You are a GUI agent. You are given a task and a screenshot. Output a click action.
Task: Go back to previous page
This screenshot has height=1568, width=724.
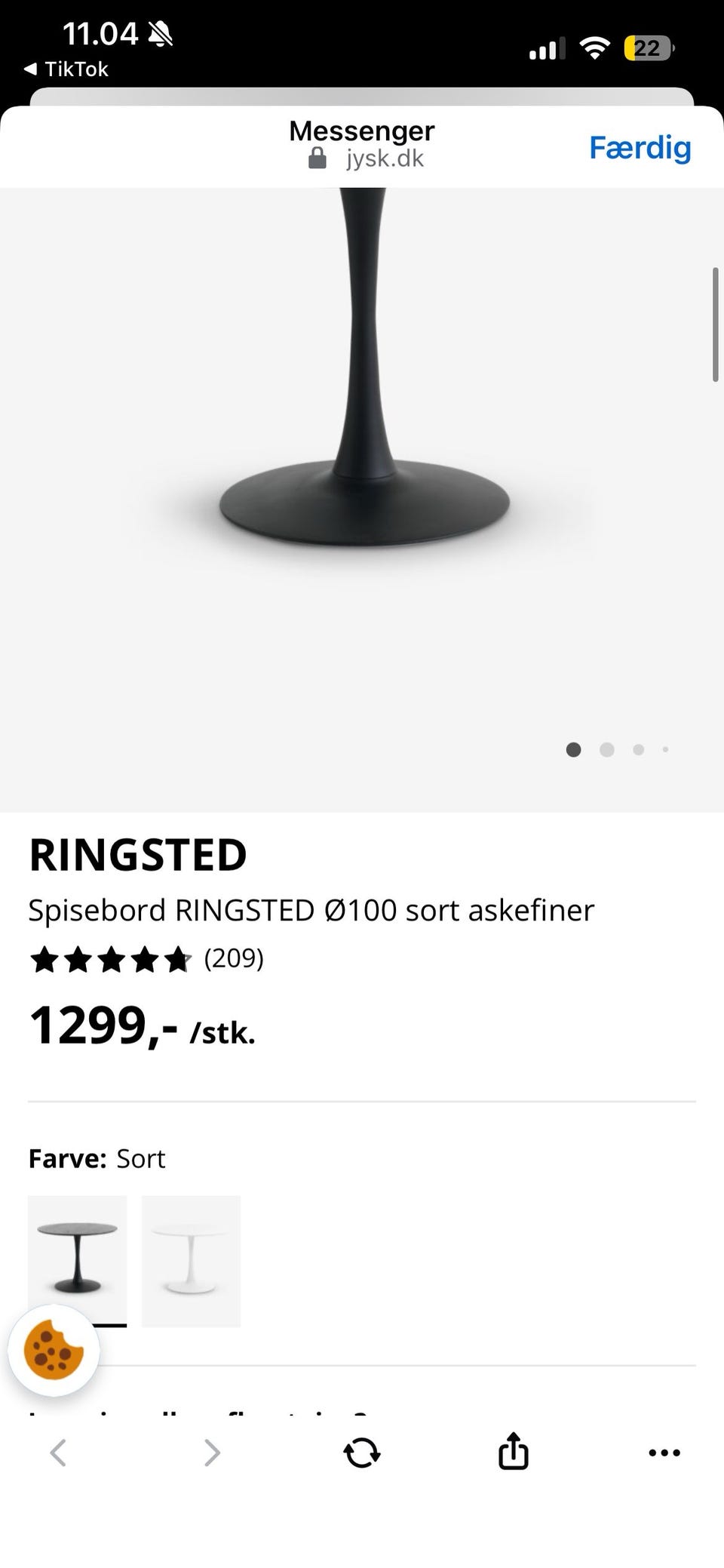(58, 1452)
